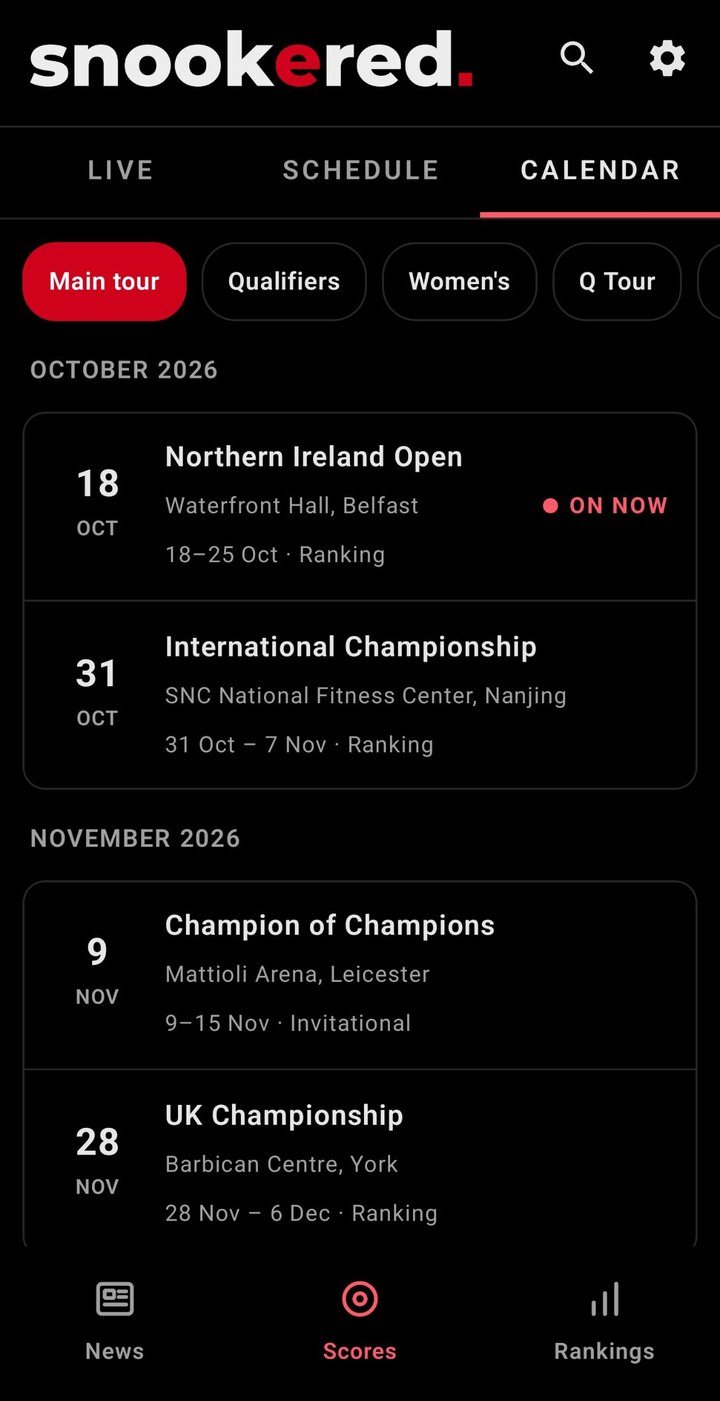Filter by the Qualifiers chip
720x1401 pixels.
click(284, 282)
